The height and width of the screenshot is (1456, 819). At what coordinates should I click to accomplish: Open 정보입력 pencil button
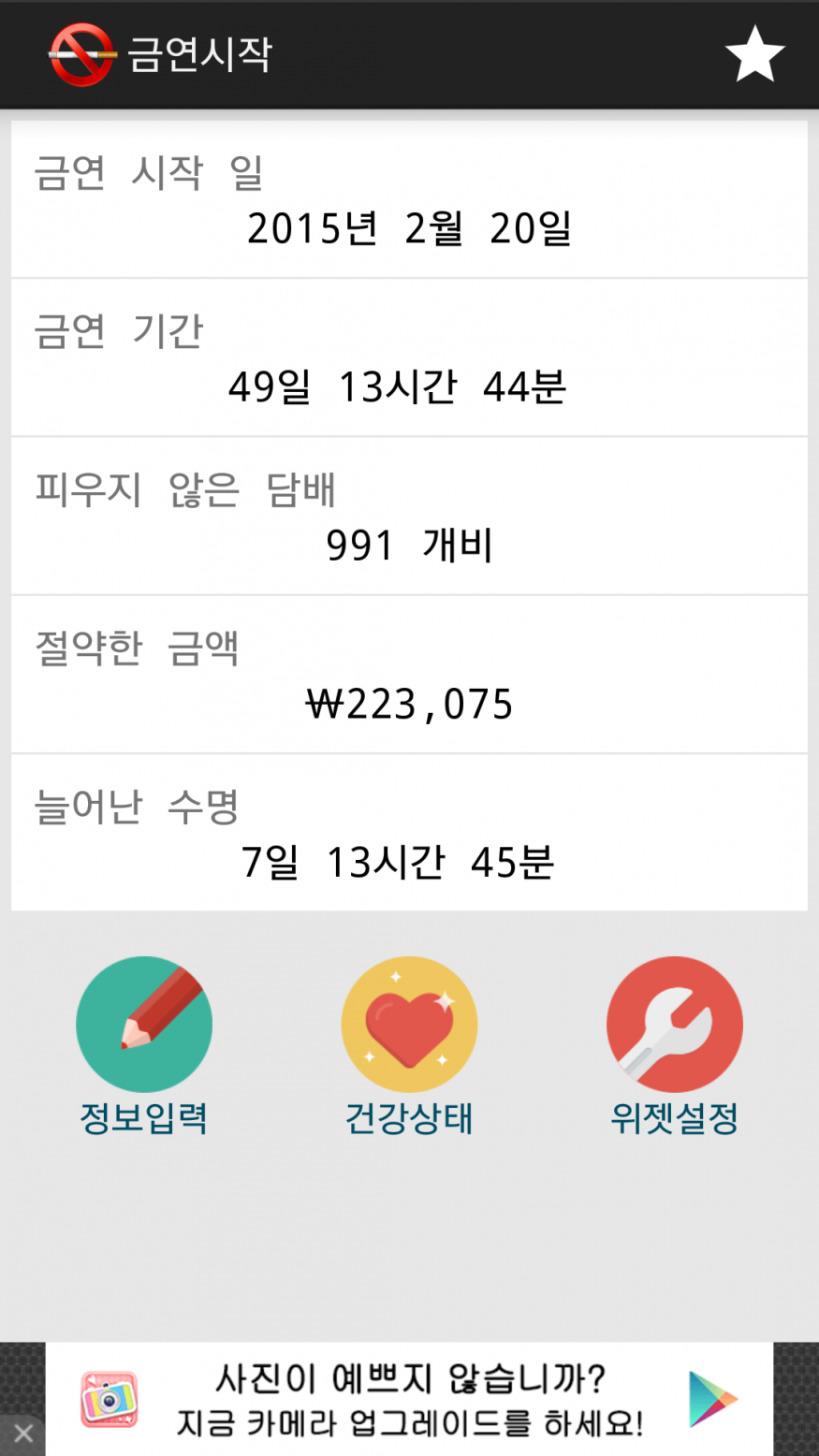coord(144,1025)
